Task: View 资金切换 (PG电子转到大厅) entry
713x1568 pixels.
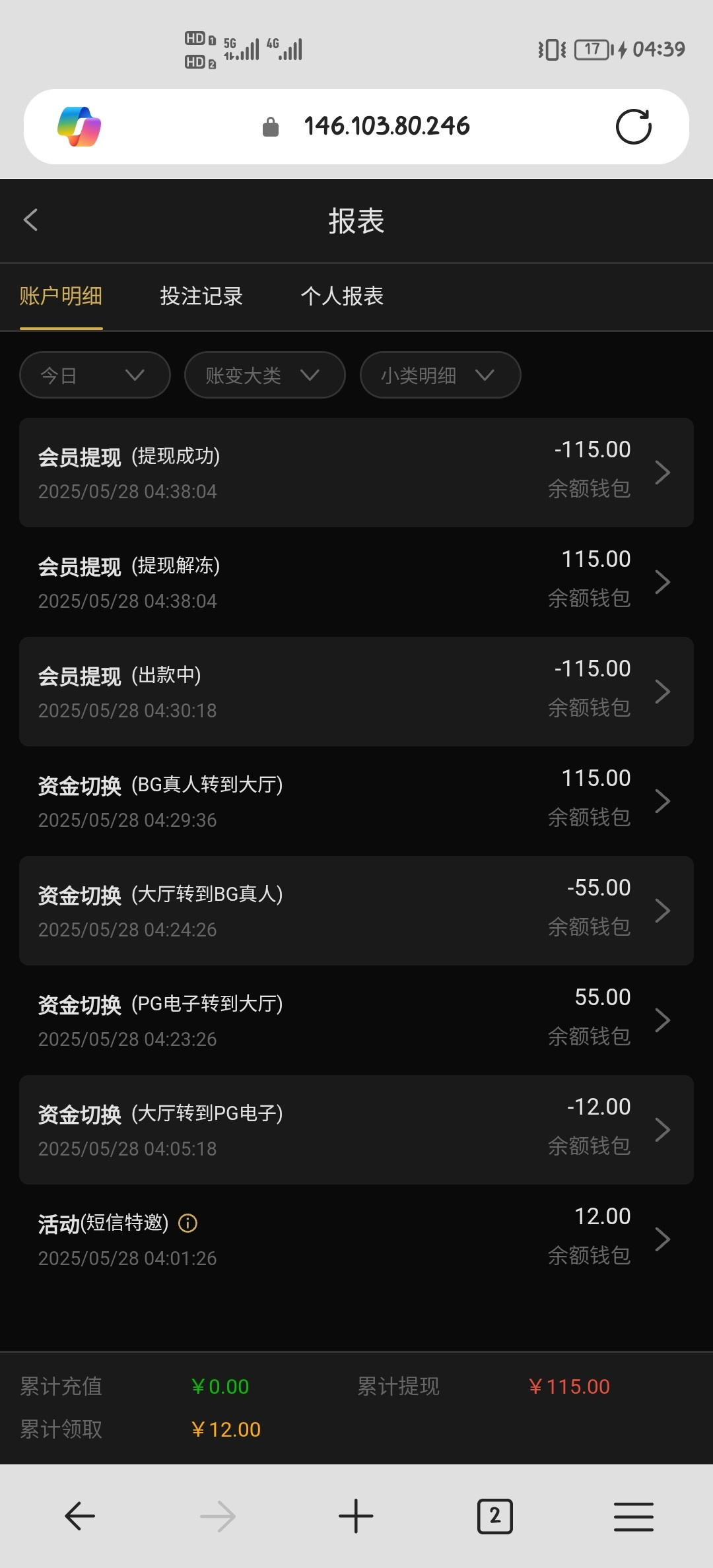Action: pos(356,1020)
